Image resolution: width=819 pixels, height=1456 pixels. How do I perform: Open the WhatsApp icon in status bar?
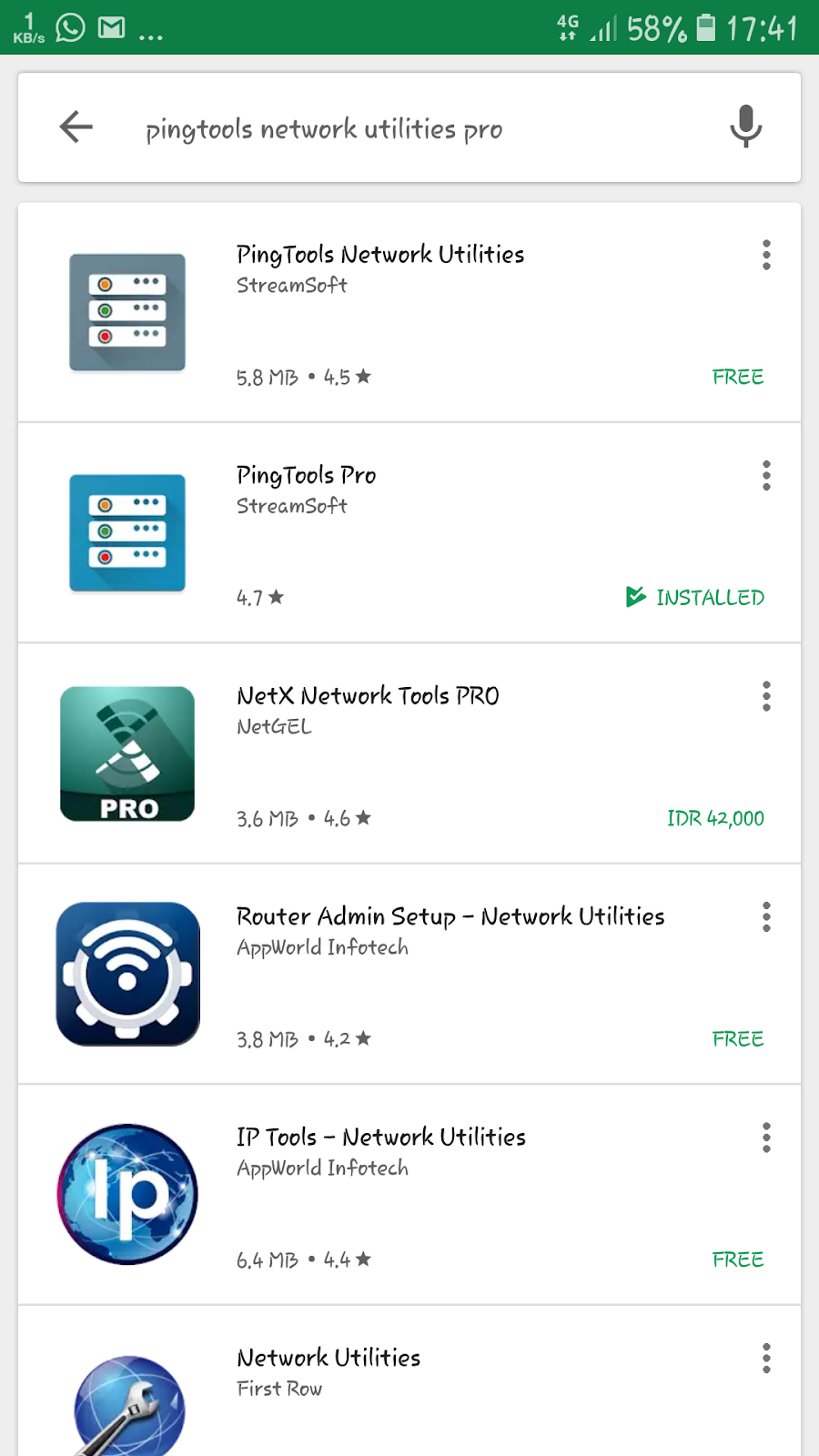(x=70, y=27)
